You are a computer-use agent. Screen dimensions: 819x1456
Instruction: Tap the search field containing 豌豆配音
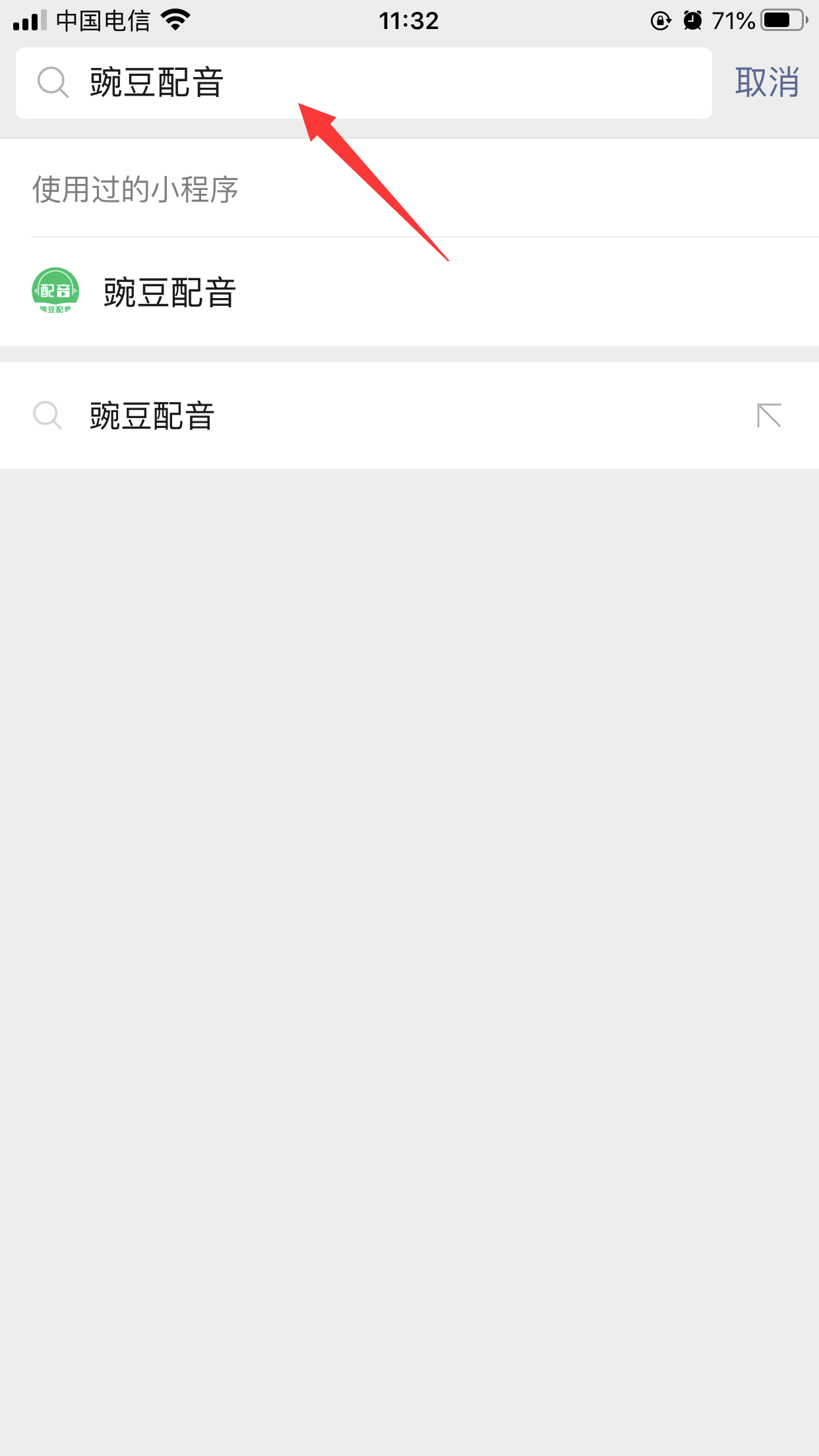point(363,83)
